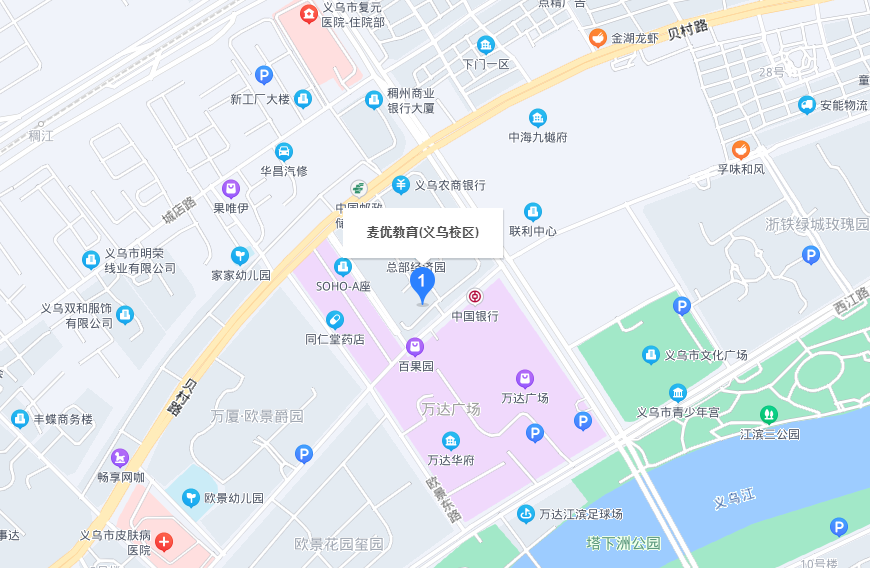This screenshot has height=568, width=870.
Task: Open the 百果园 shop marker
Action: point(415,347)
